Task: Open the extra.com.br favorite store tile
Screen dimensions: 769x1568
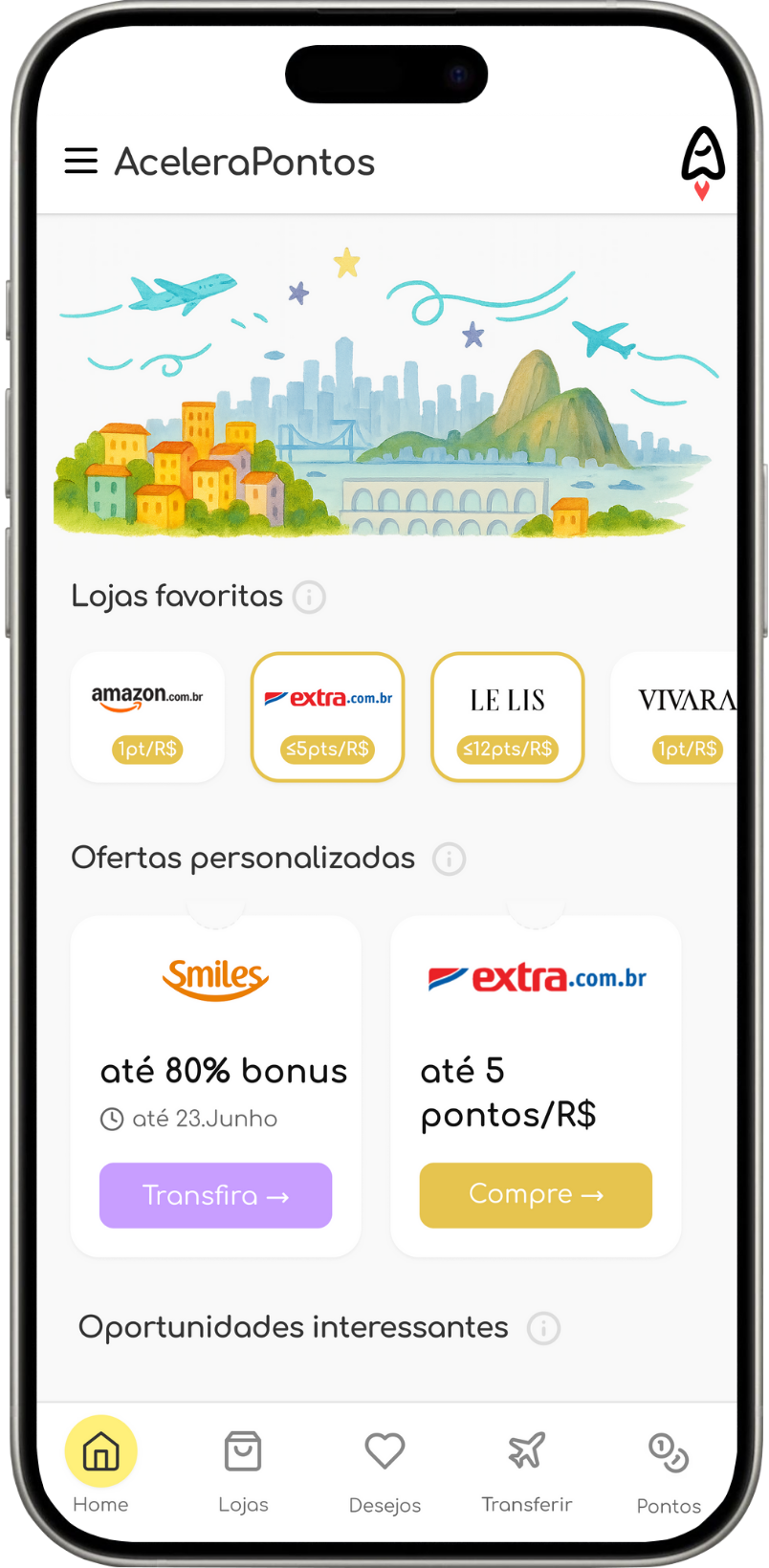Action: click(328, 717)
